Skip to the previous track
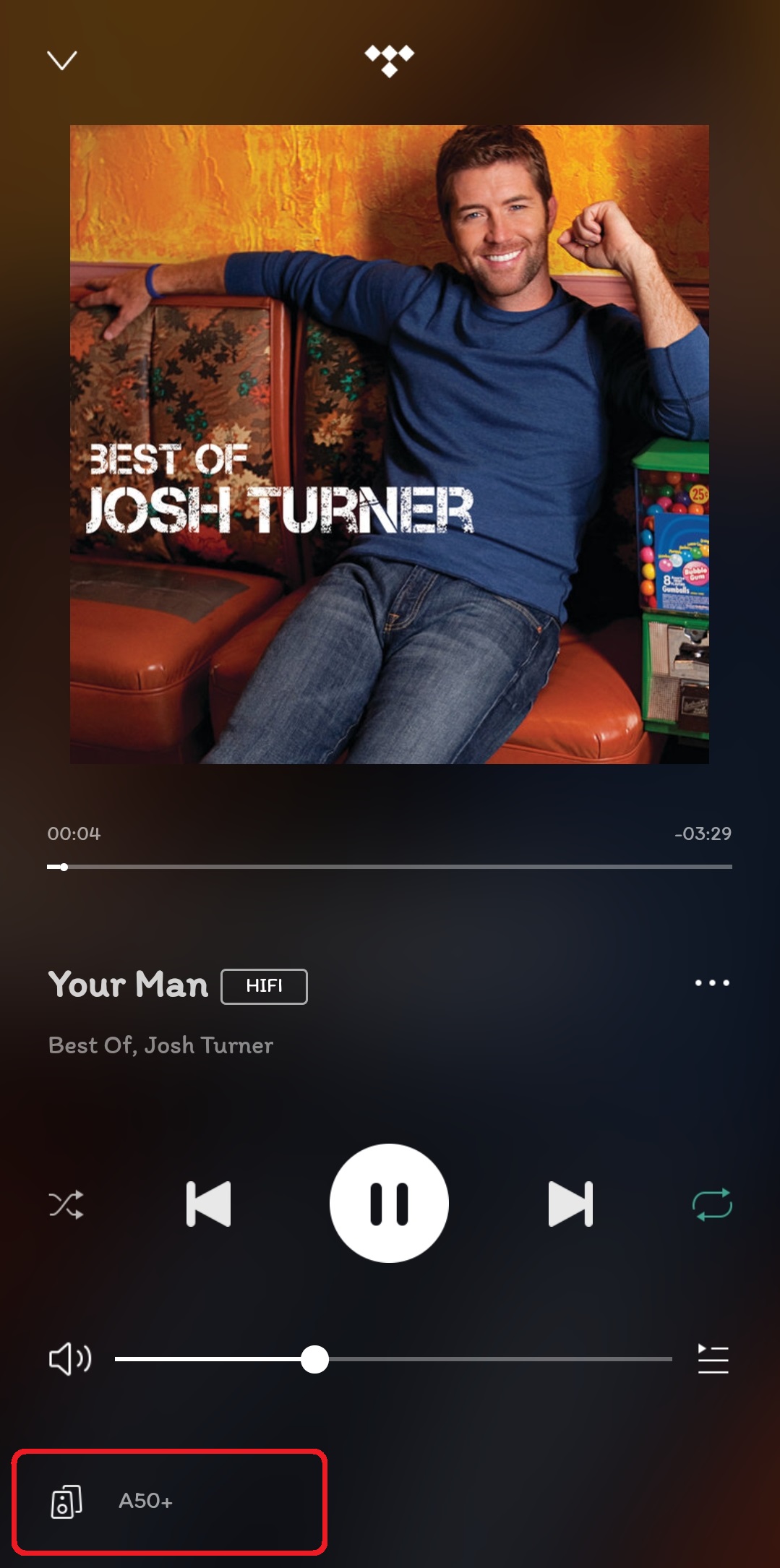The image size is (780, 1568). [208, 1204]
